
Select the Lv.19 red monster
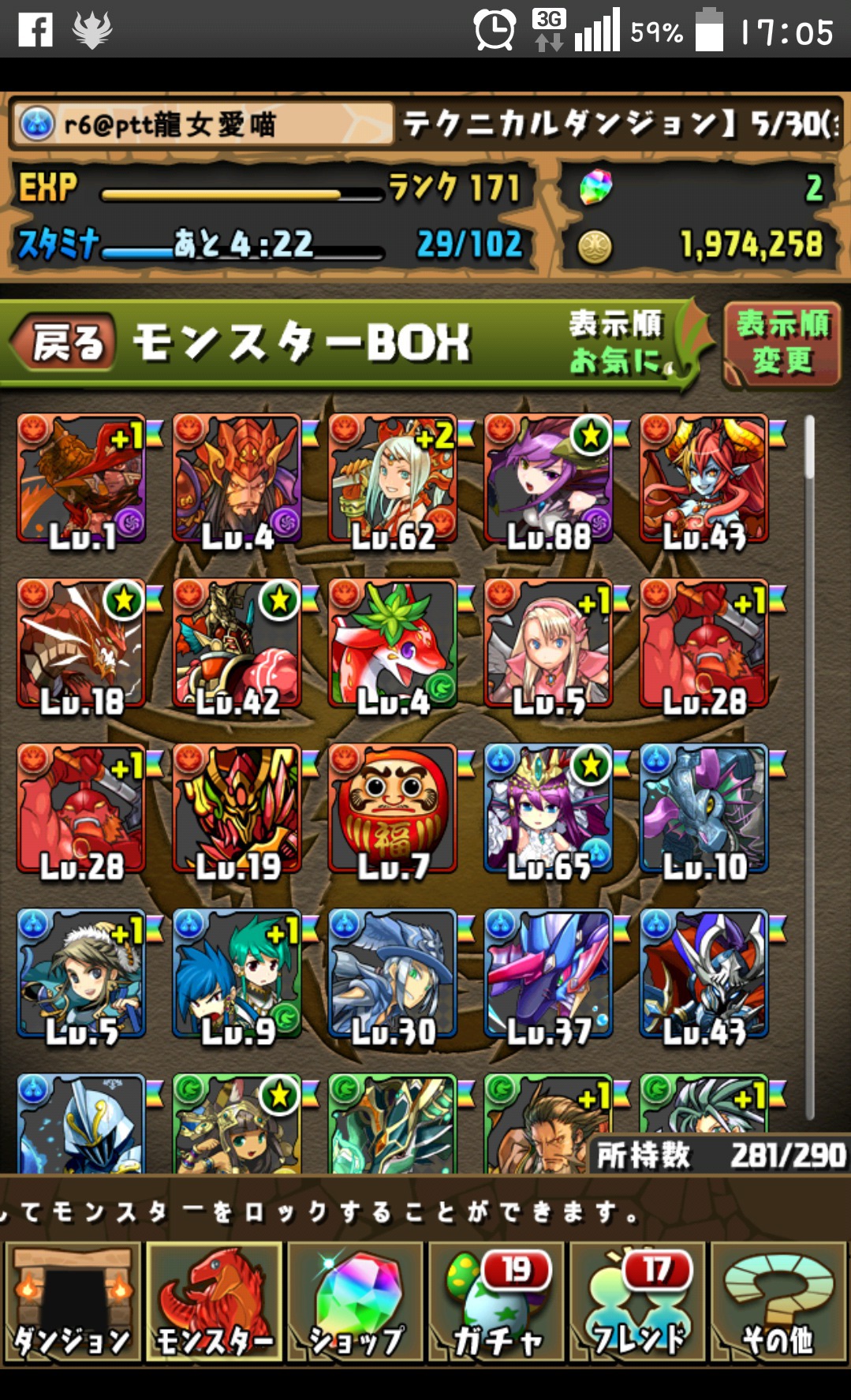(237, 808)
